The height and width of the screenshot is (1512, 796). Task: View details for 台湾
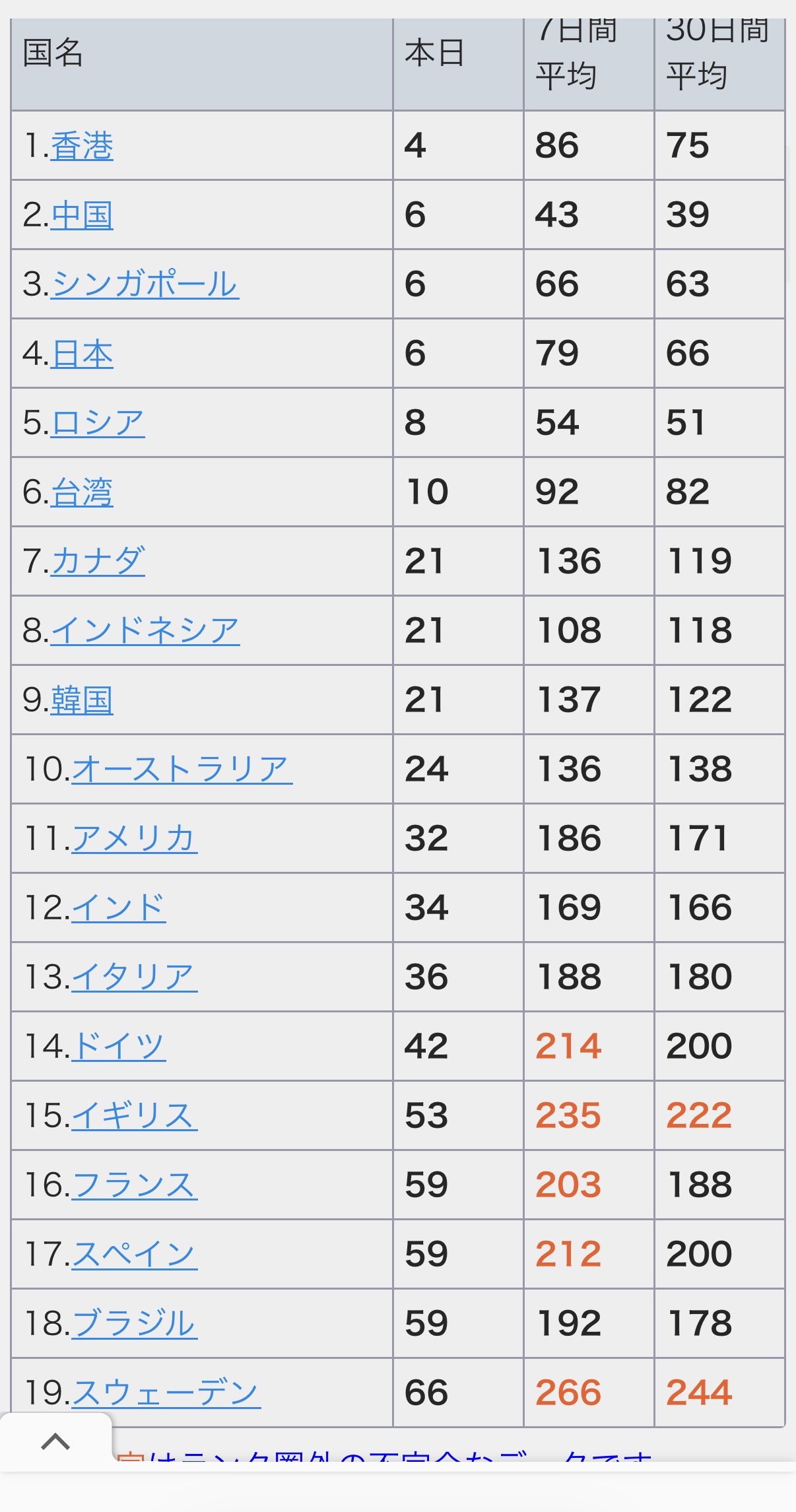pos(82,492)
